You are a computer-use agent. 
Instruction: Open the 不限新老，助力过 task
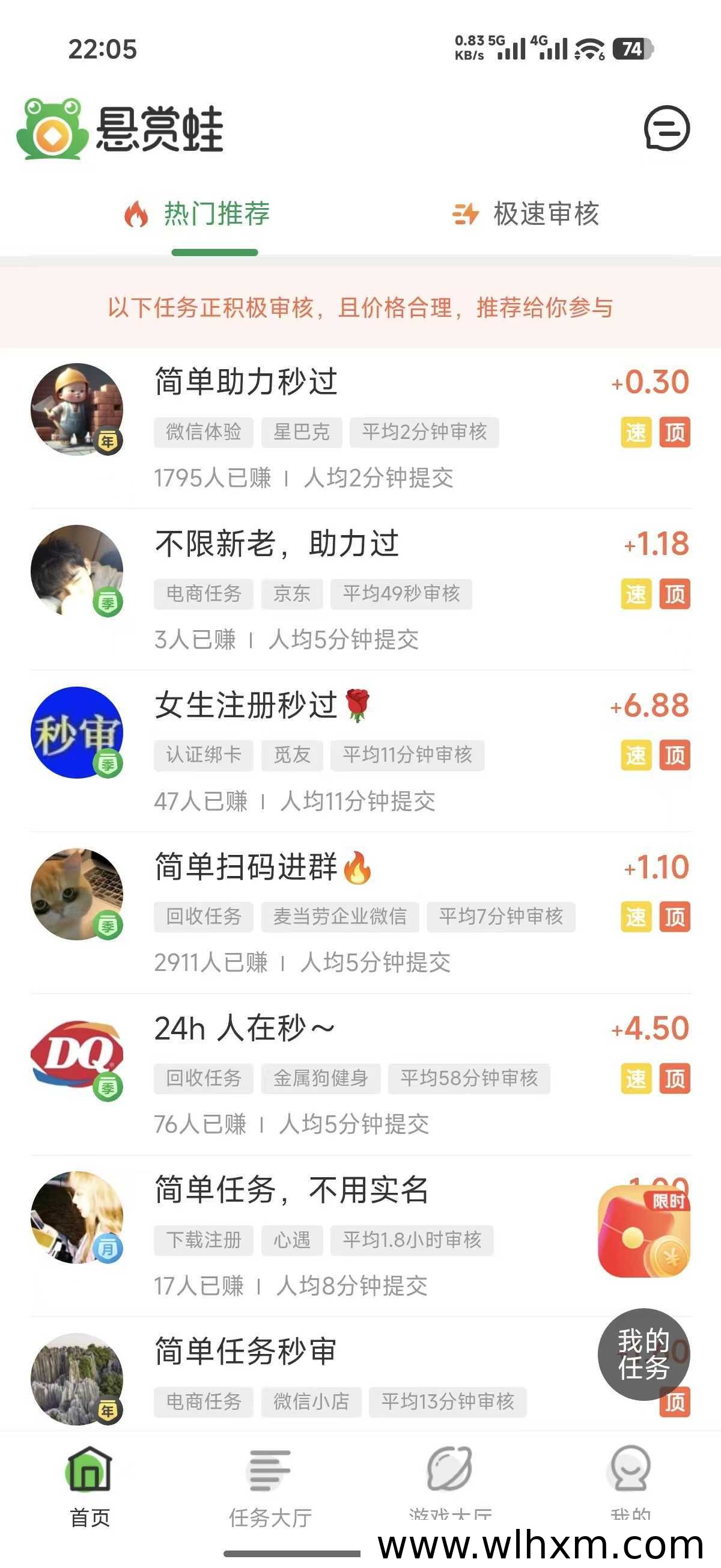361,589
